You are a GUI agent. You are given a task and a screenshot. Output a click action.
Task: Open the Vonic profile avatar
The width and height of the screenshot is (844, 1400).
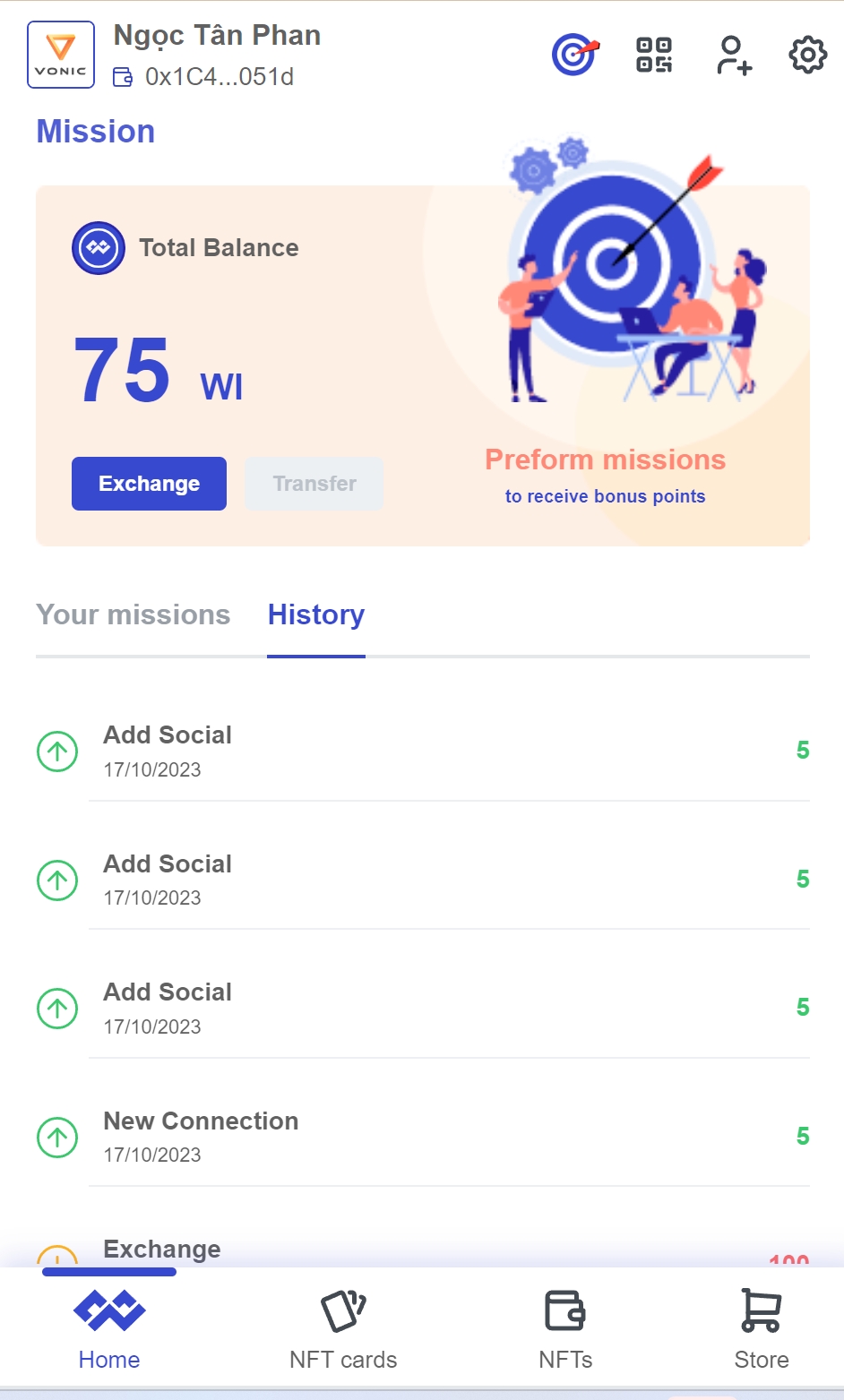[x=61, y=55]
